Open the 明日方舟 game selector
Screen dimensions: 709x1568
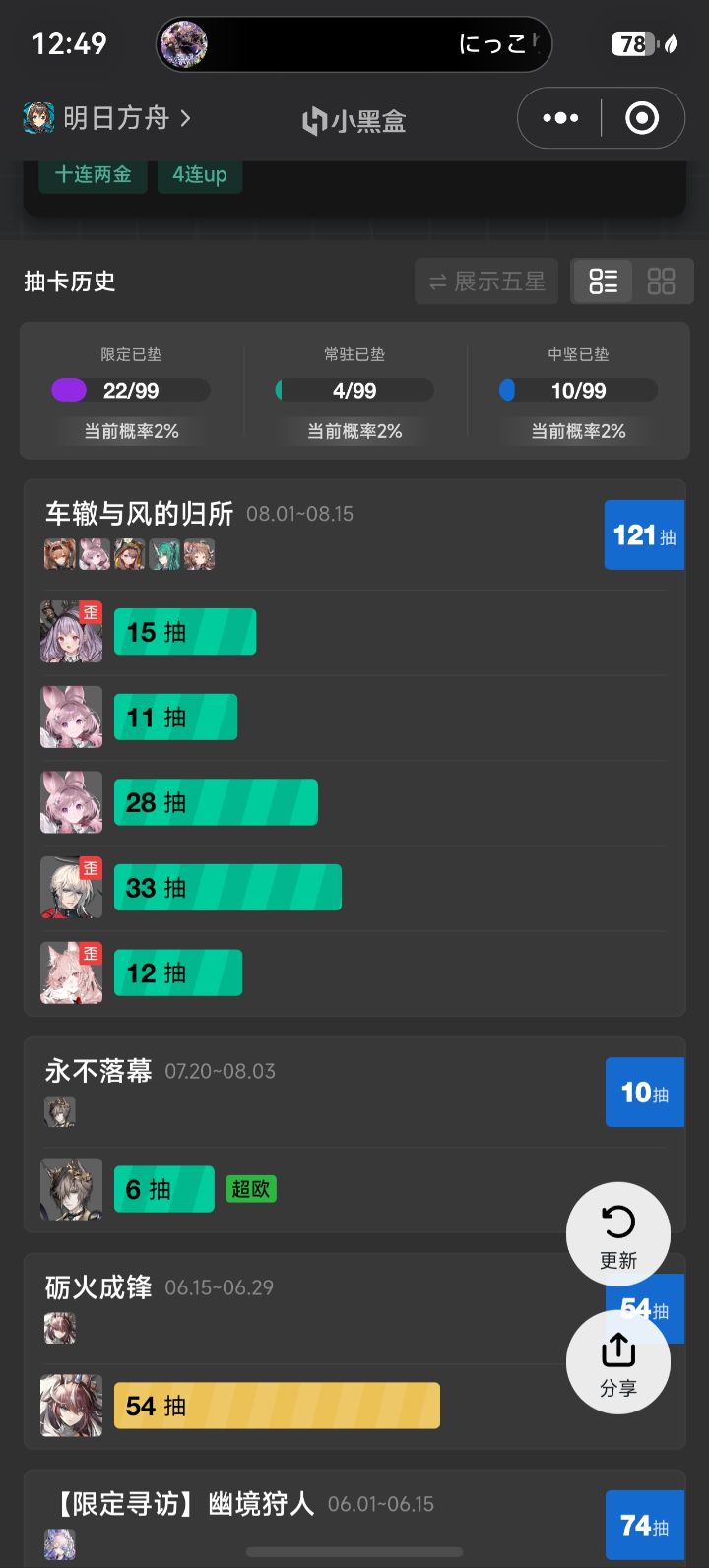pos(106,119)
